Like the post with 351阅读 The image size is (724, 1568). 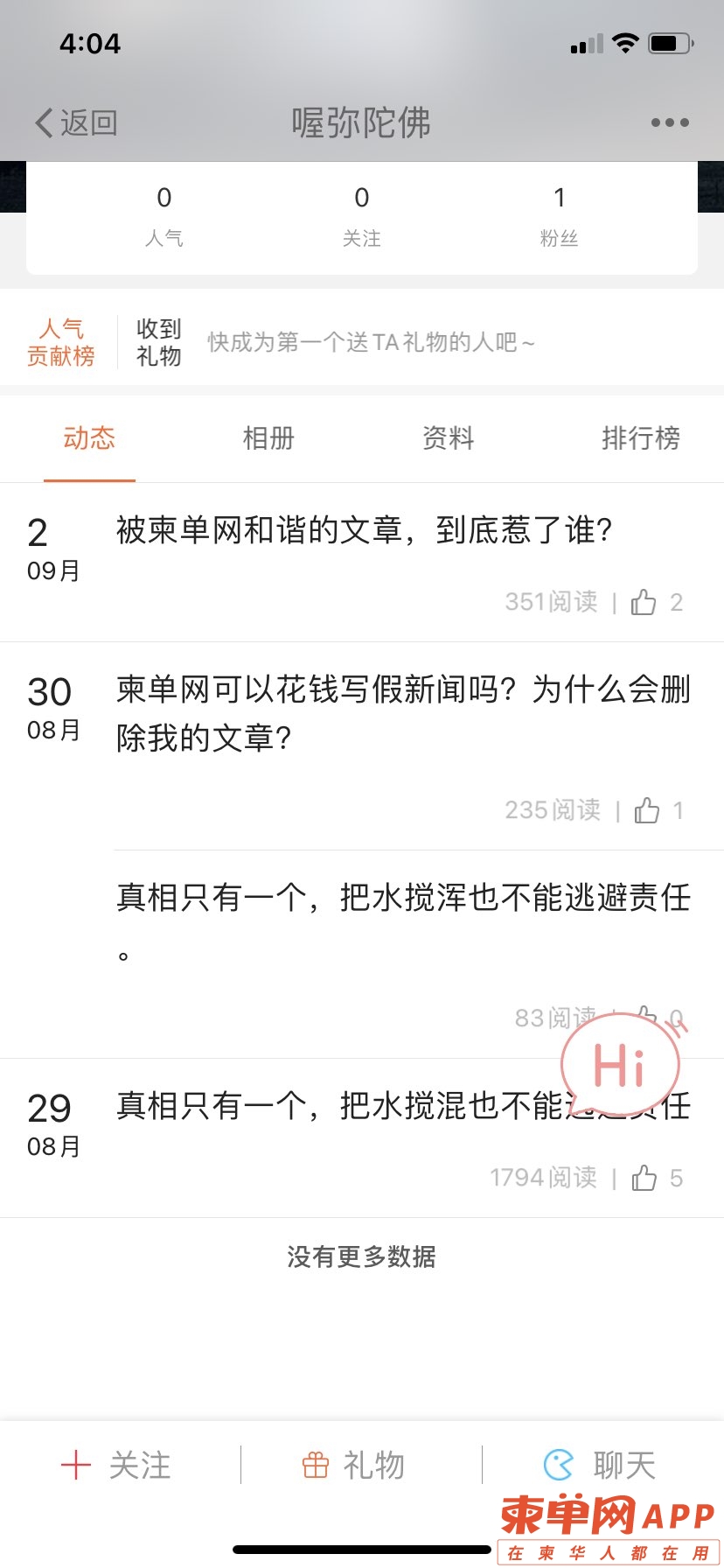[644, 602]
